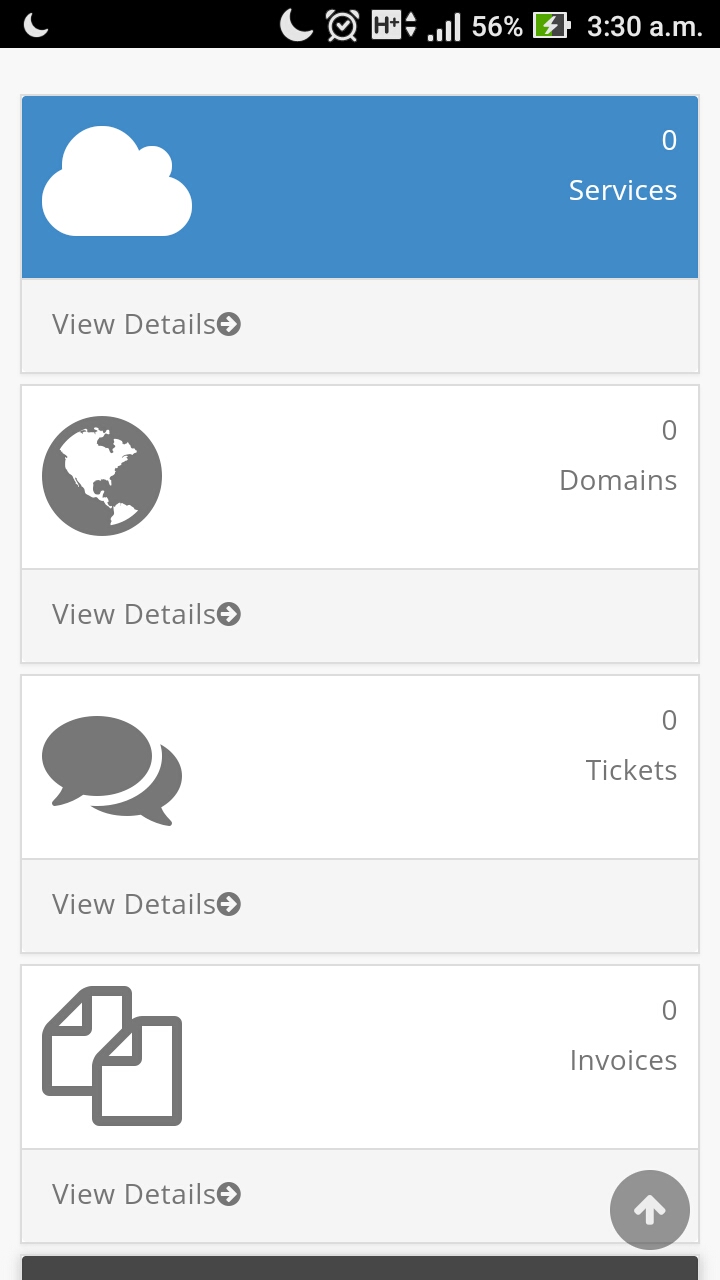Tap the scroll-to-top arrow button

(x=650, y=1210)
